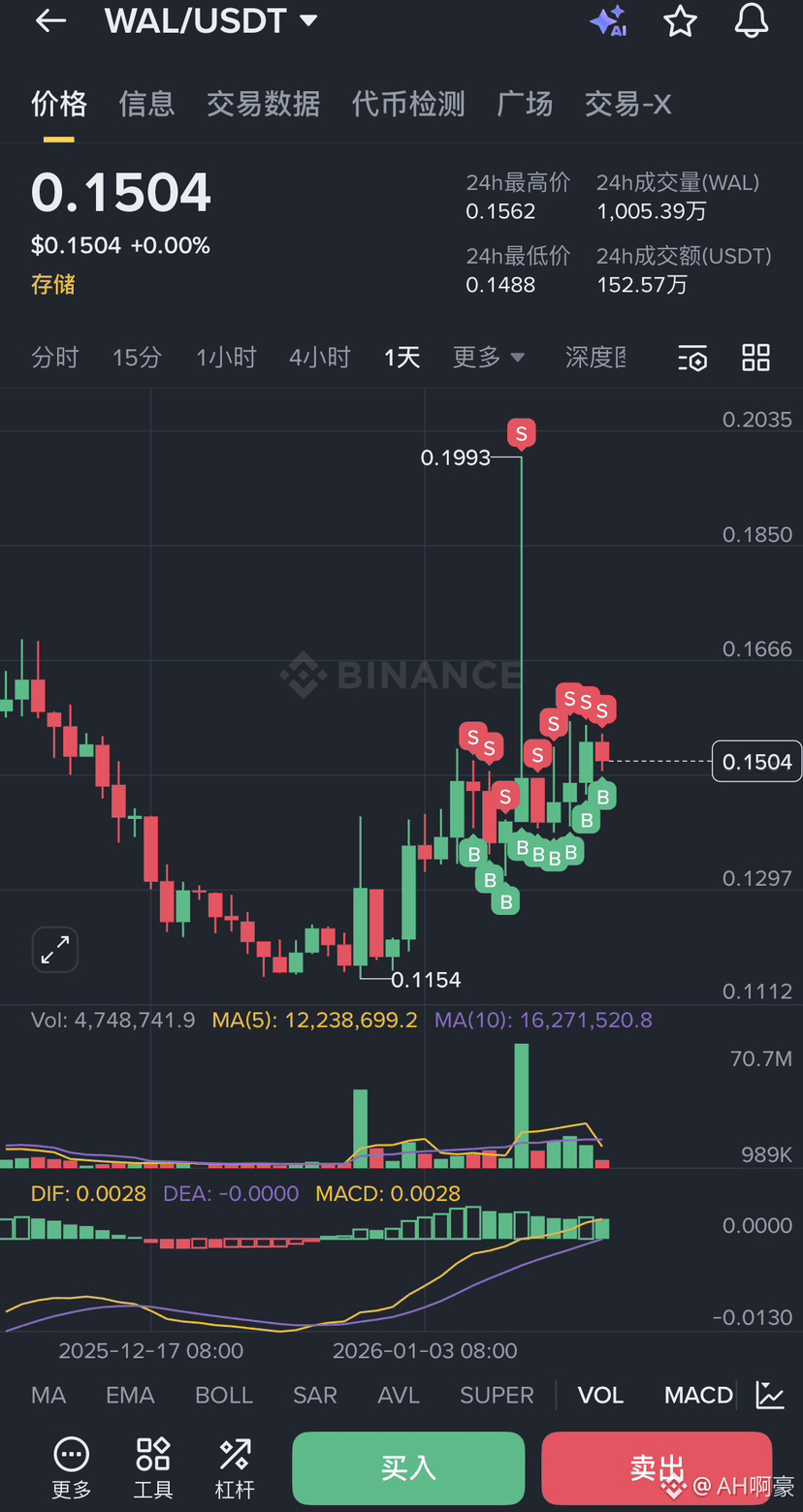Enable the BOLL indicator
This screenshot has height=1512, width=803.
point(224,1395)
